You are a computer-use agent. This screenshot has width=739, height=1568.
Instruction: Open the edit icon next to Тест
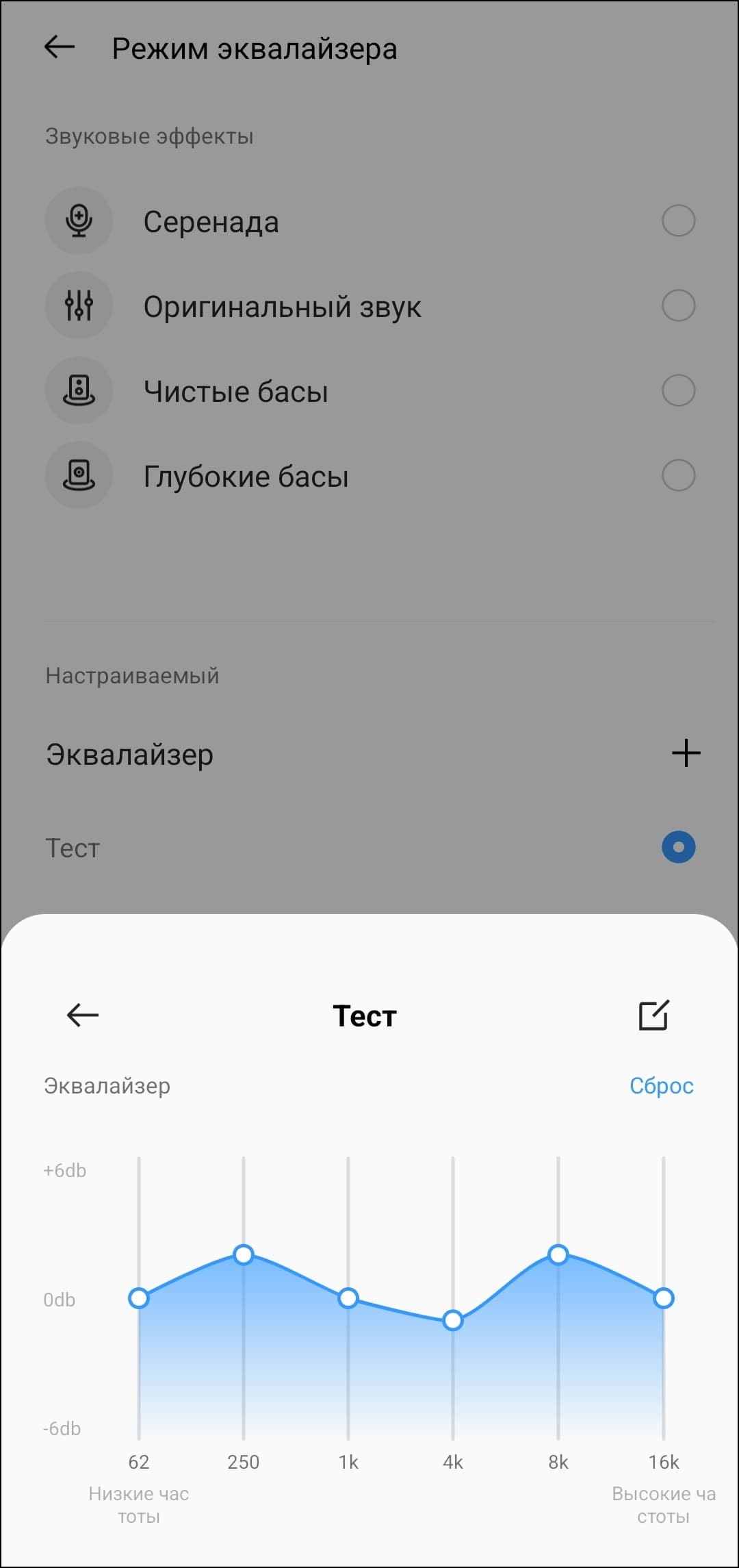653,1015
